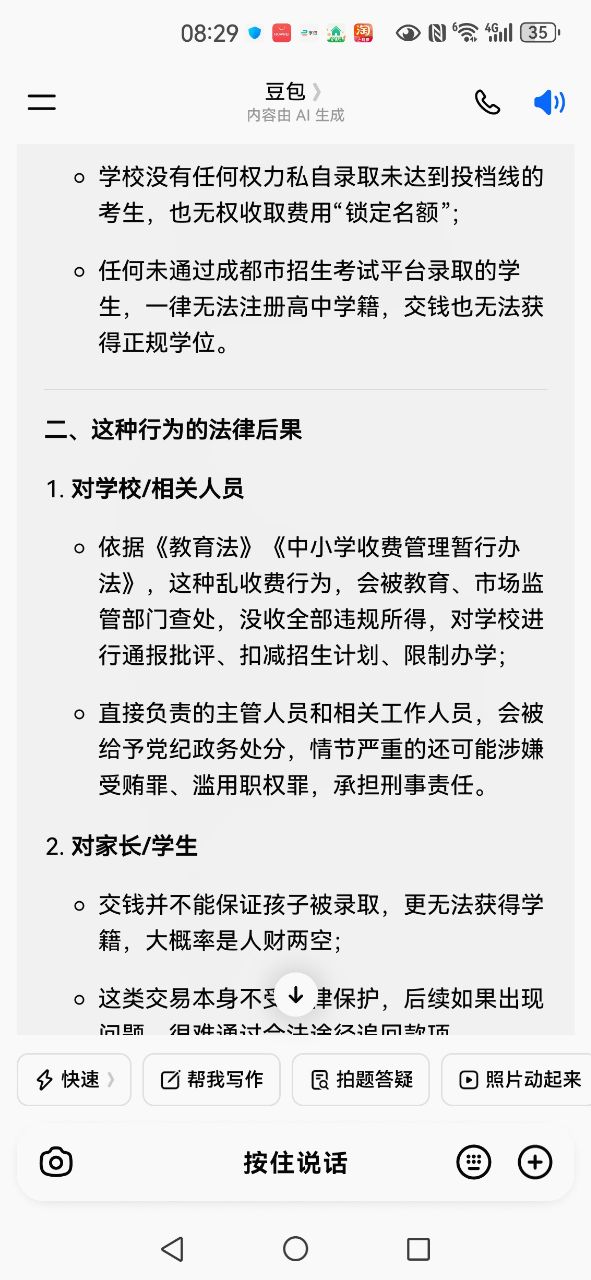Go to the system home screen
This screenshot has width=591, height=1280.
point(295,1248)
